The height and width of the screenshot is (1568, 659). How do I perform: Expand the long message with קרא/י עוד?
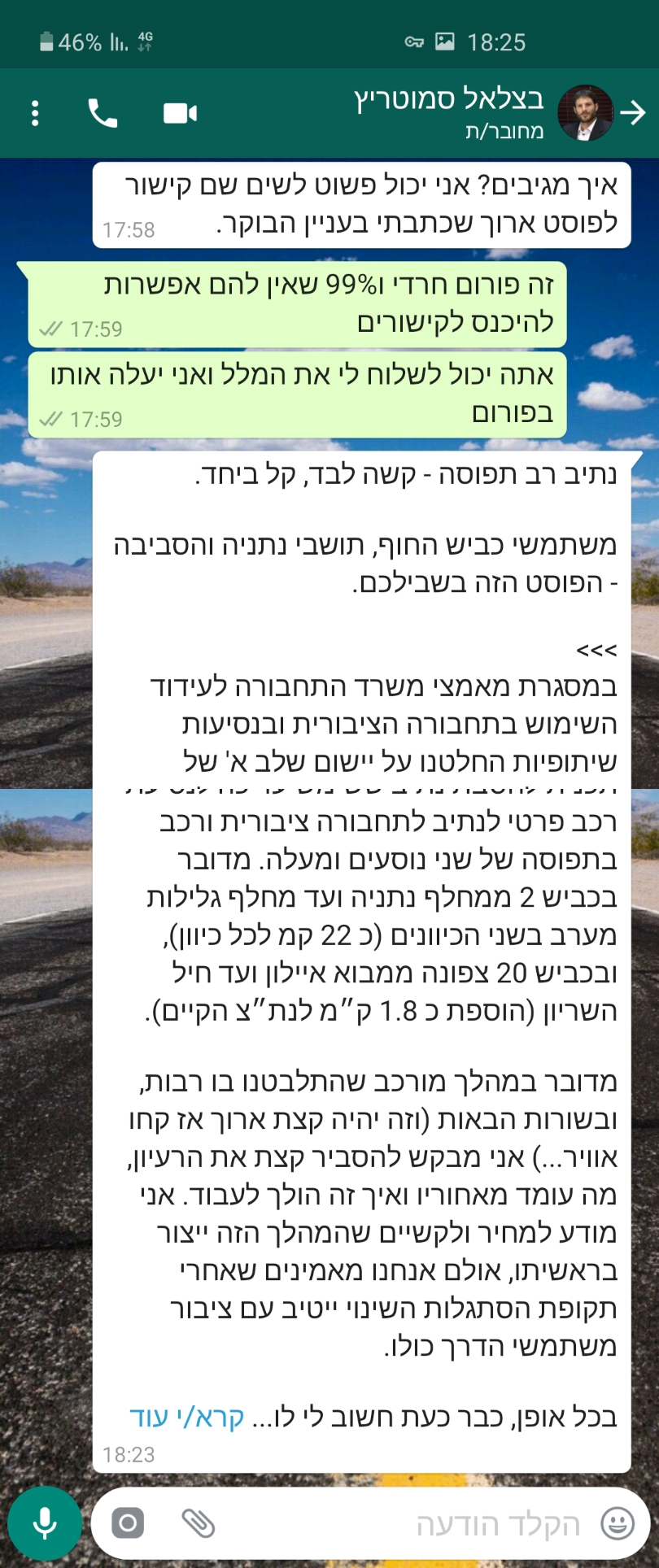tap(187, 1418)
